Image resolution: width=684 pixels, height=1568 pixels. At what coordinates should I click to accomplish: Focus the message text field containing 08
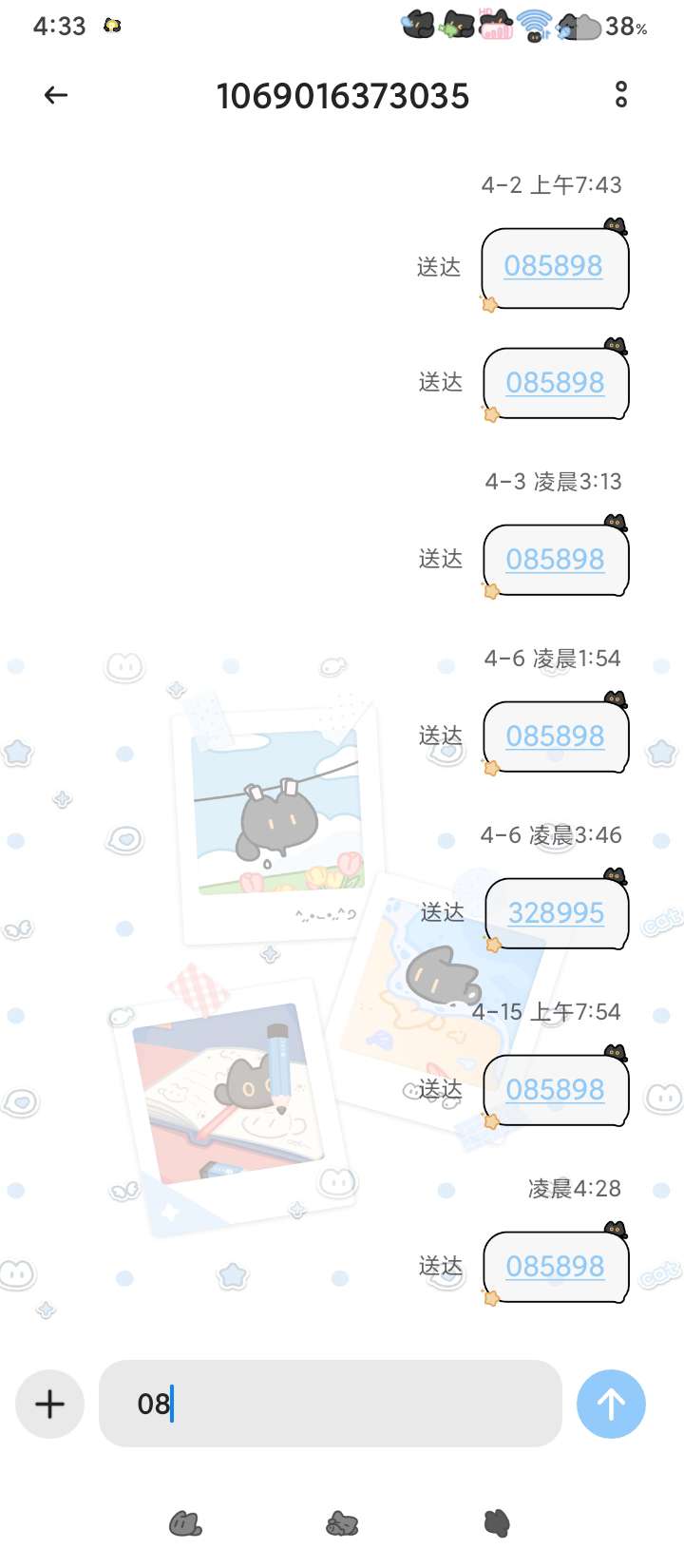(330, 1404)
